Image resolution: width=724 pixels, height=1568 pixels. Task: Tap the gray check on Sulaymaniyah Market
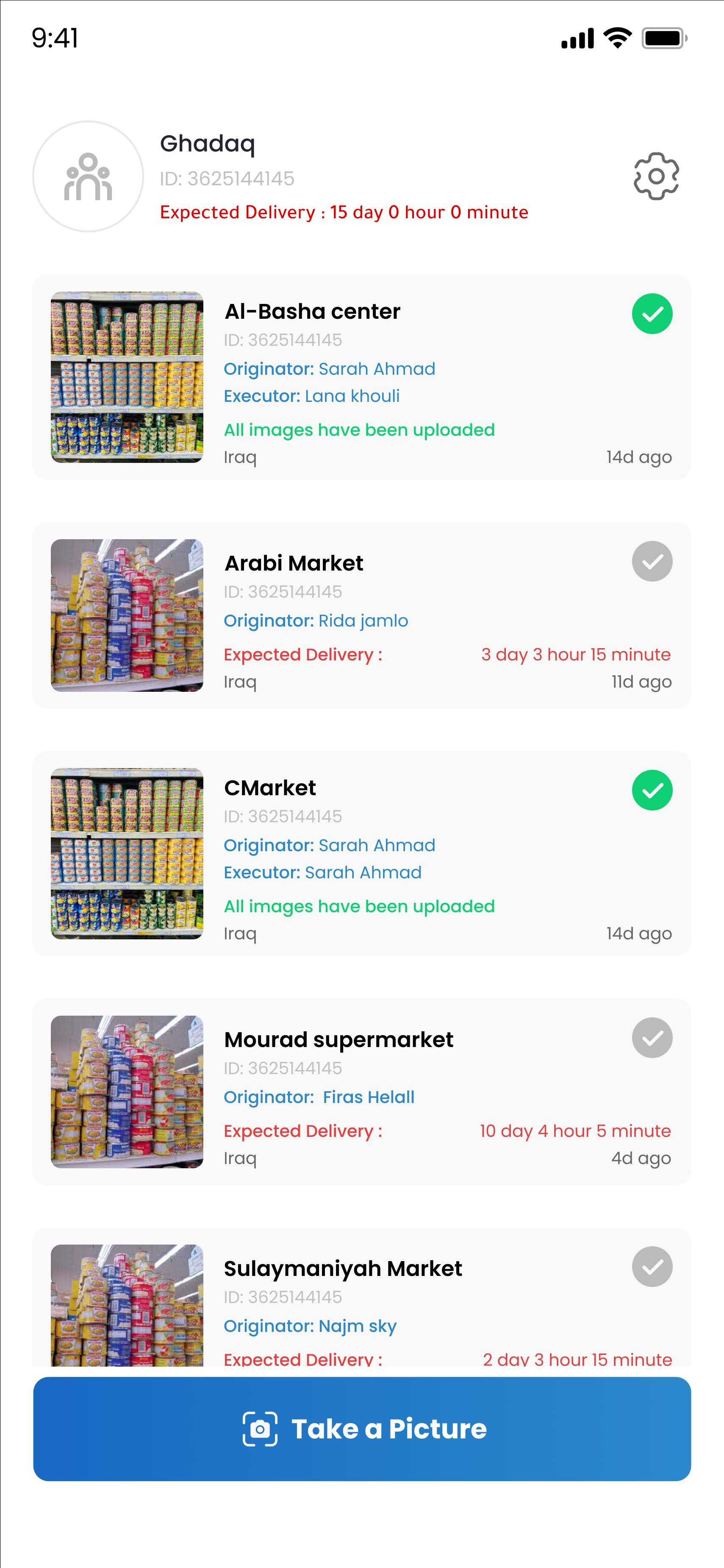pos(652,1267)
